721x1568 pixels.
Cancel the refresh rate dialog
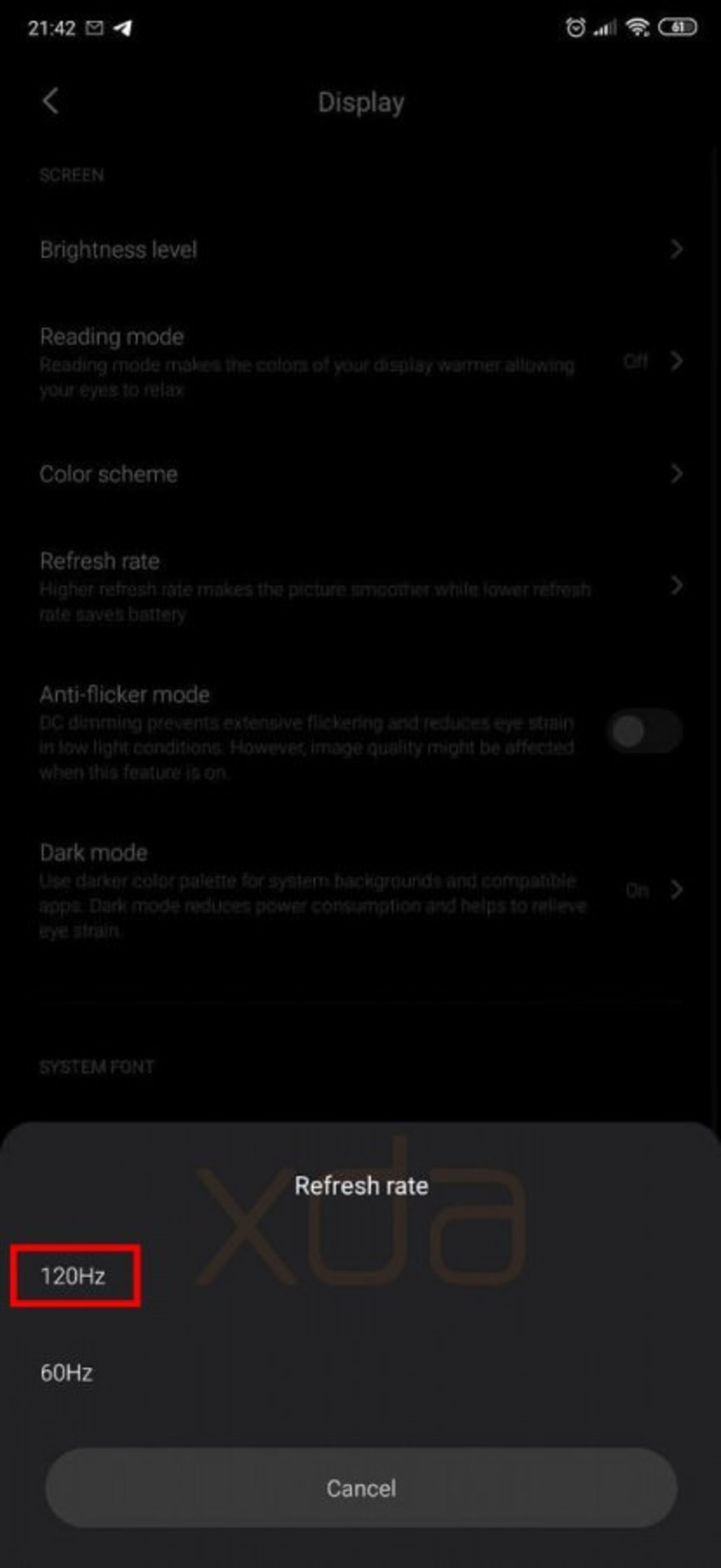pyautogui.click(x=361, y=1488)
